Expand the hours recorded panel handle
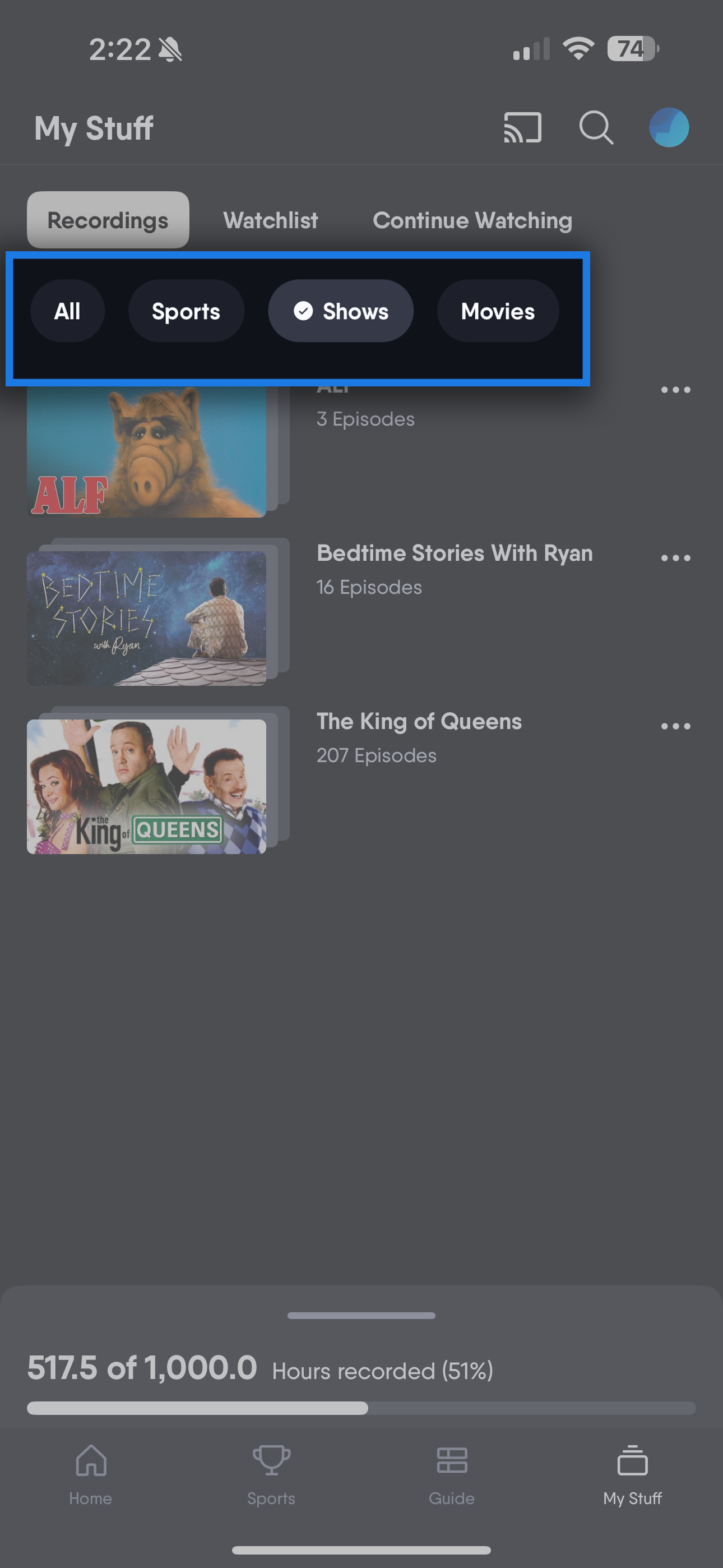 pos(361,1316)
